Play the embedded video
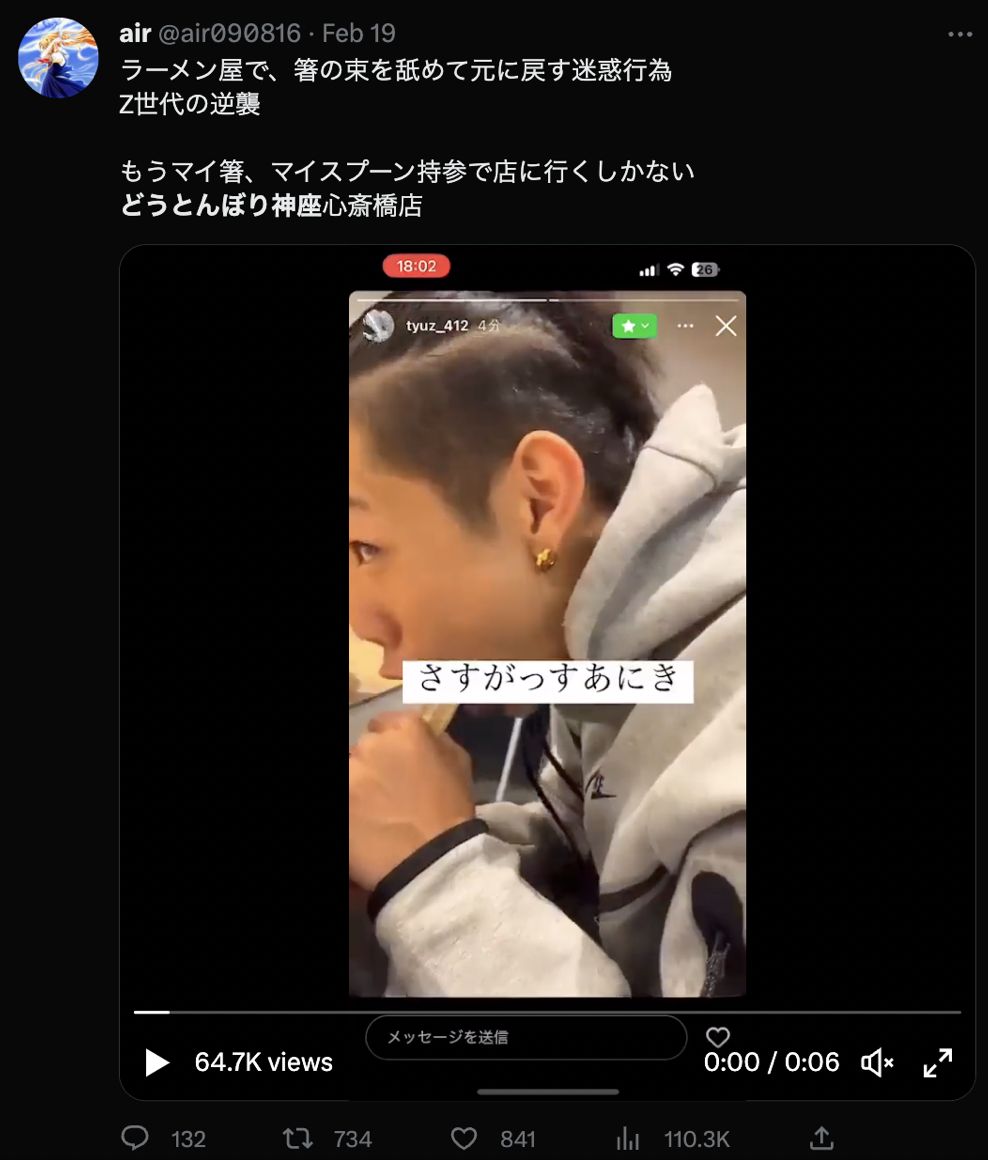988x1160 pixels. pos(157,1062)
